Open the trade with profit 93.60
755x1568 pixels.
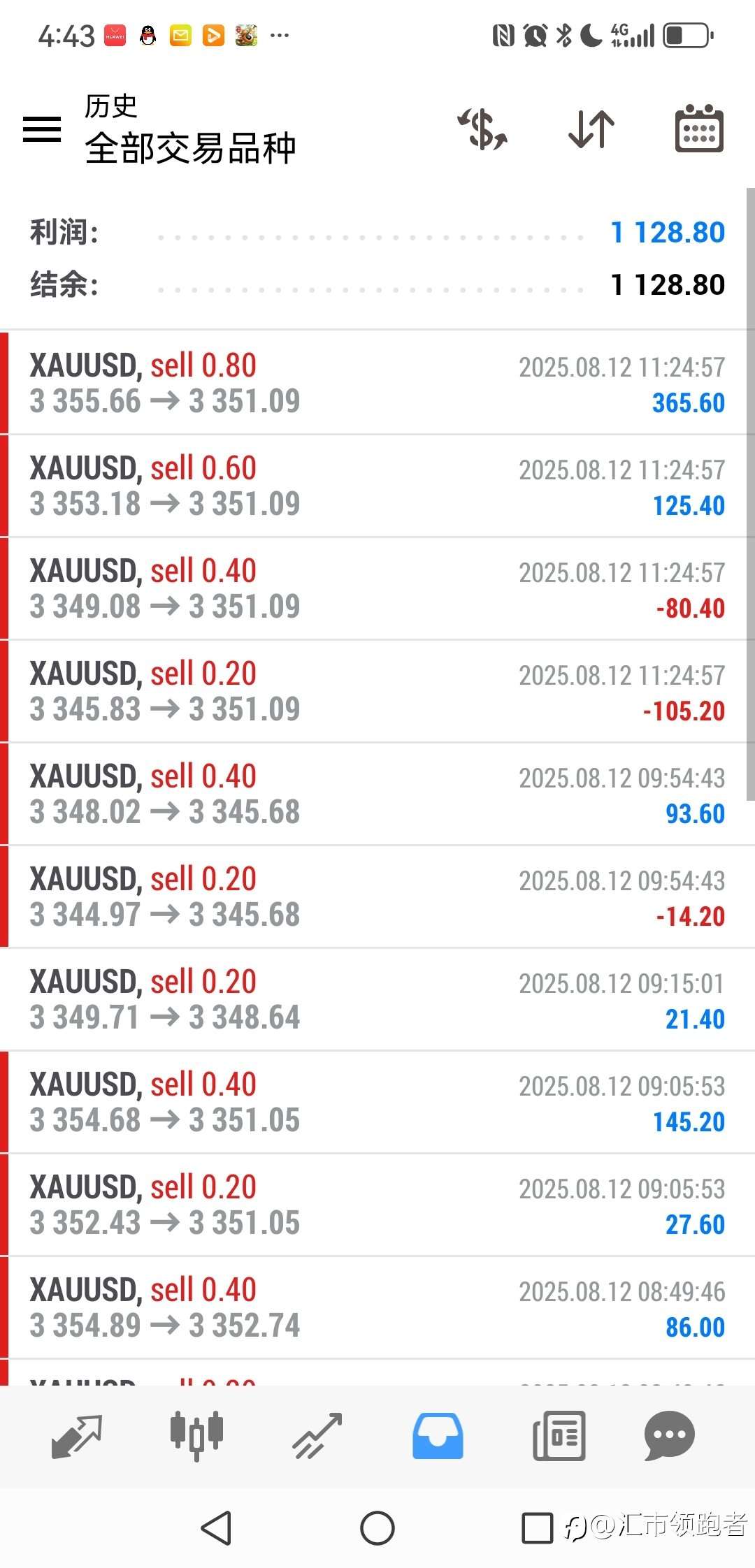click(x=377, y=794)
